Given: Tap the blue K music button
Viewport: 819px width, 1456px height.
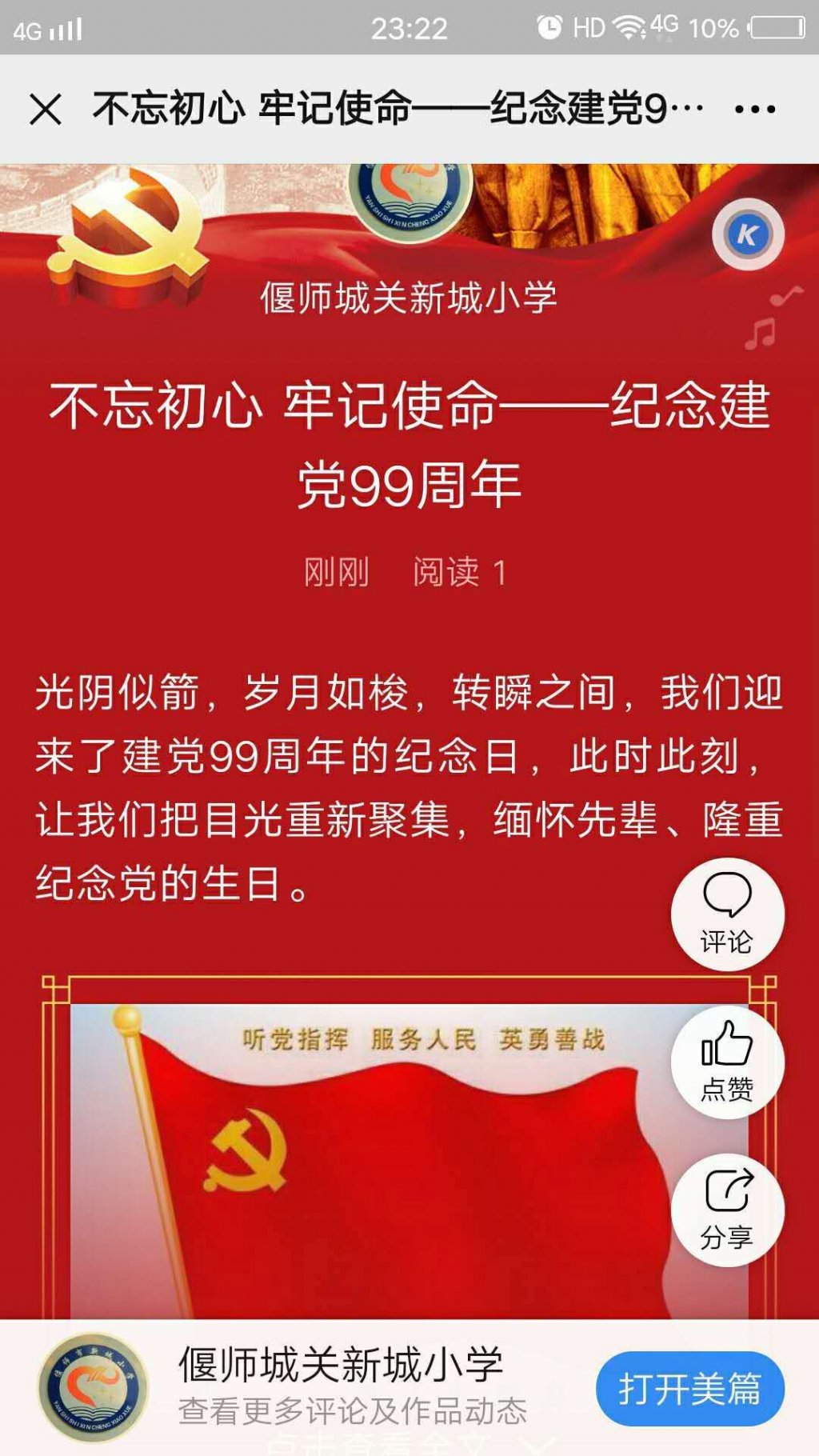Looking at the screenshot, I should [748, 234].
